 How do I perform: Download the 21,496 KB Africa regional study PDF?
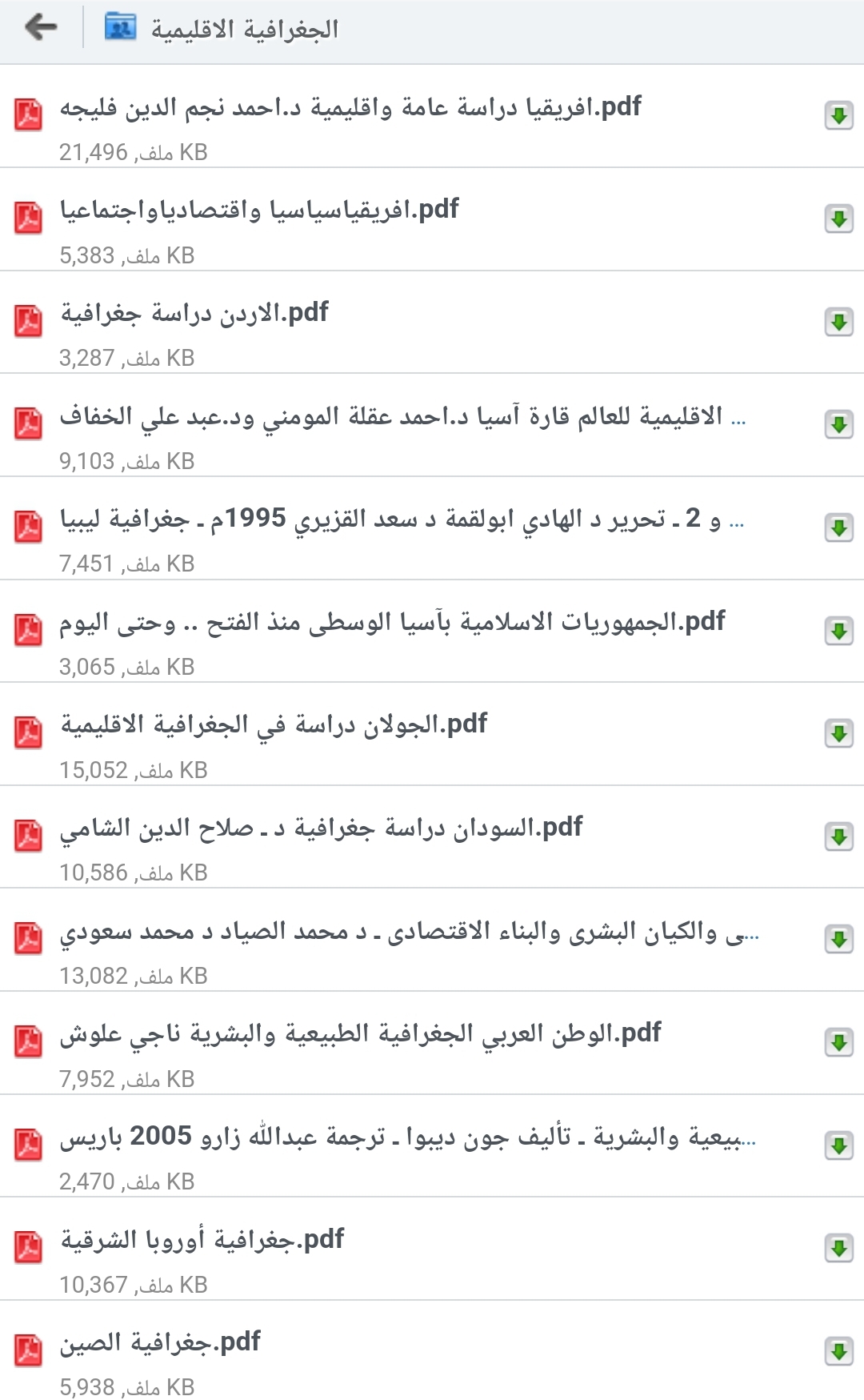click(x=838, y=116)
